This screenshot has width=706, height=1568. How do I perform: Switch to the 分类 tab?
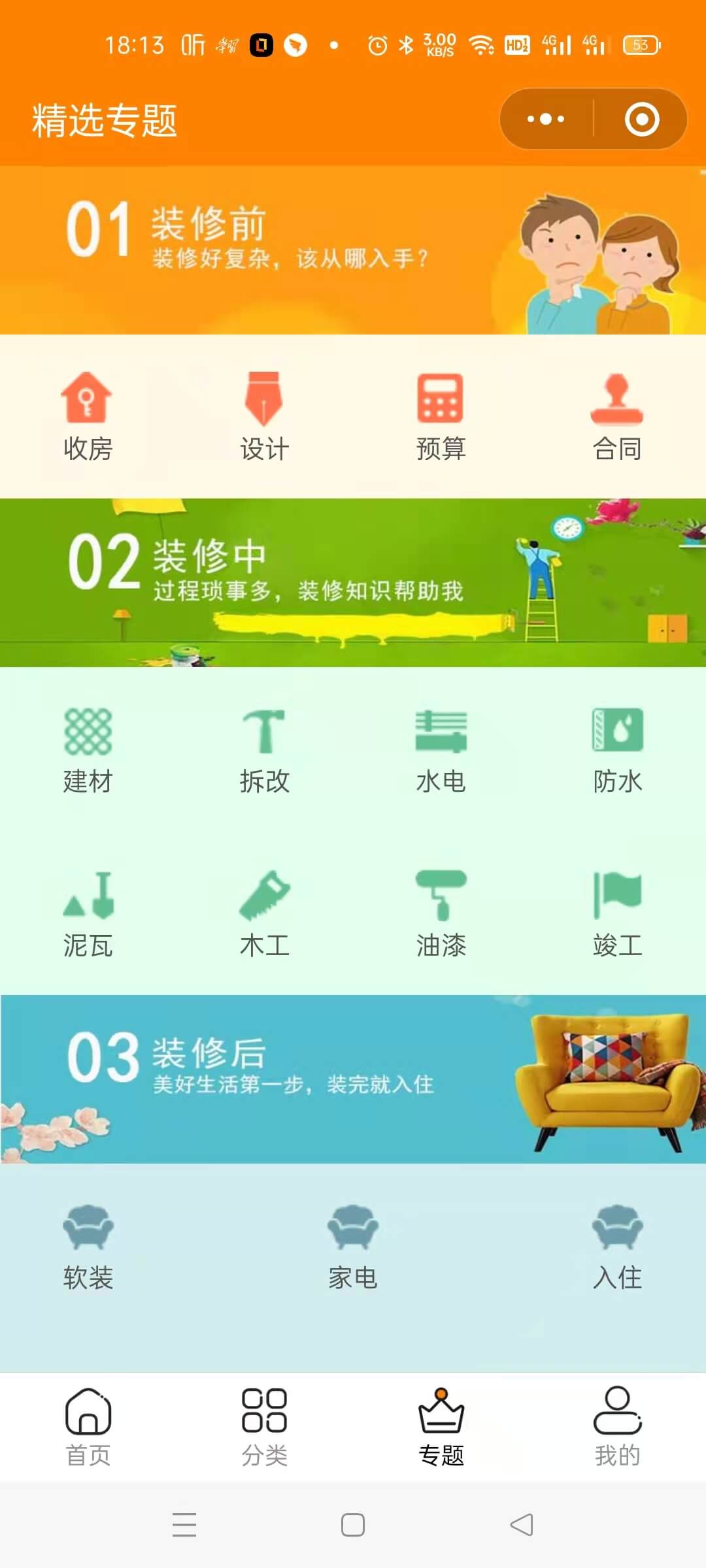264,1427
